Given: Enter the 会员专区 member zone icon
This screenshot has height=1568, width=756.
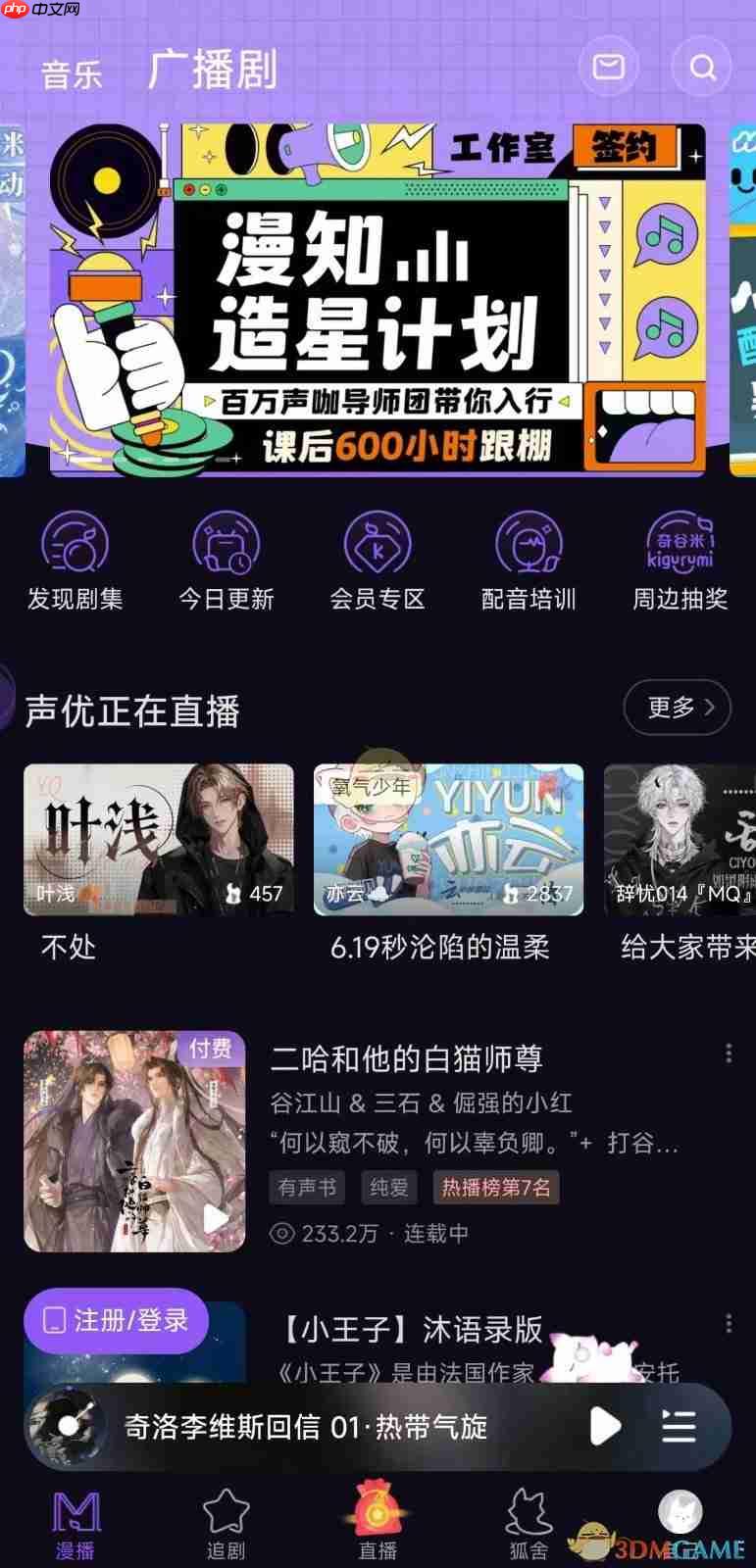Looking at the screenshot, I should 378,544.
